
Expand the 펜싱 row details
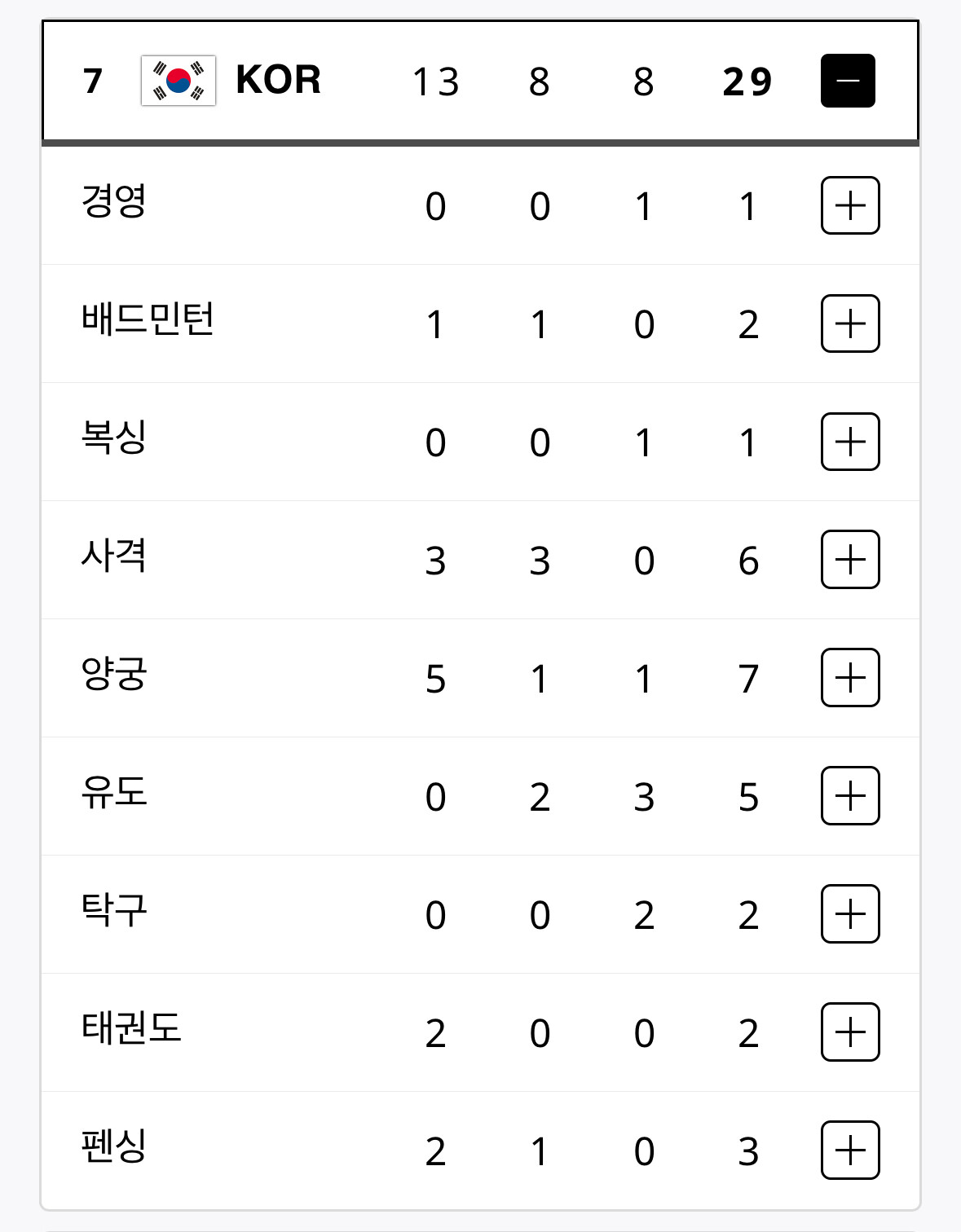pyautogui.click(x=850, y=1151)
